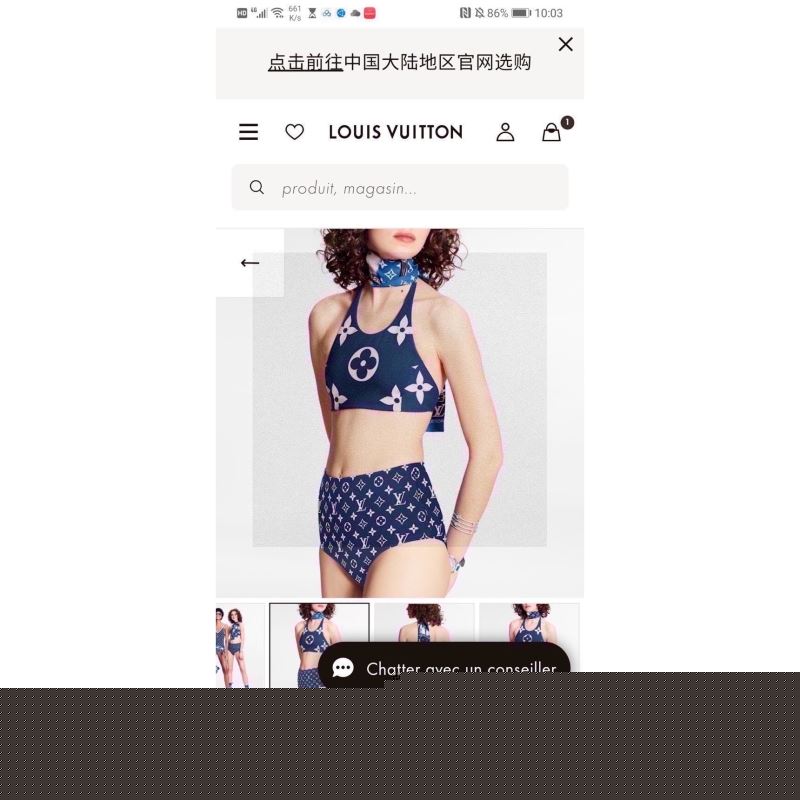Go back using the arrow on the product image
Image resolution: width=800 pixels, height=800 pixels.
(x=250, y=263)
